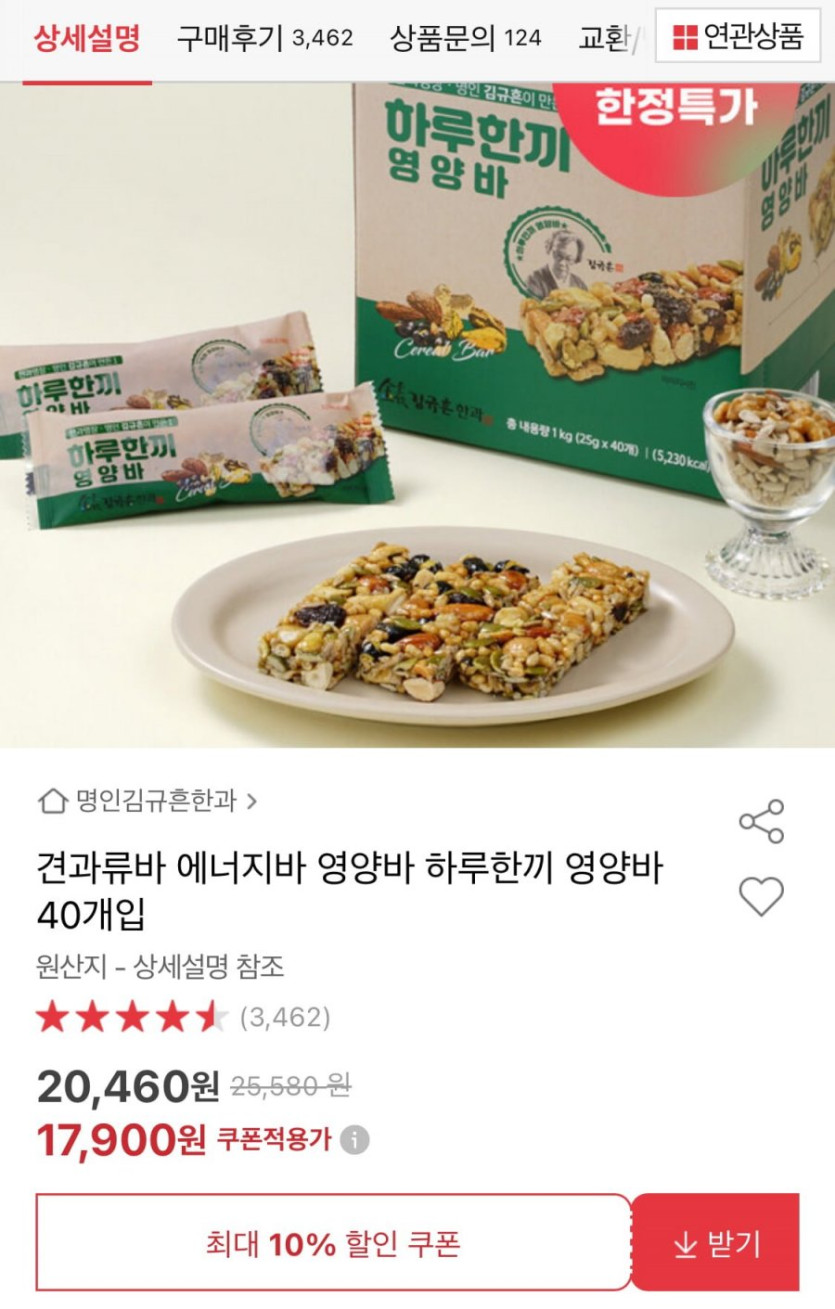This screenshot has width=835, height=1309.
Task: Switch to the 구매후기 reviews tab
Action: (264, 38)
